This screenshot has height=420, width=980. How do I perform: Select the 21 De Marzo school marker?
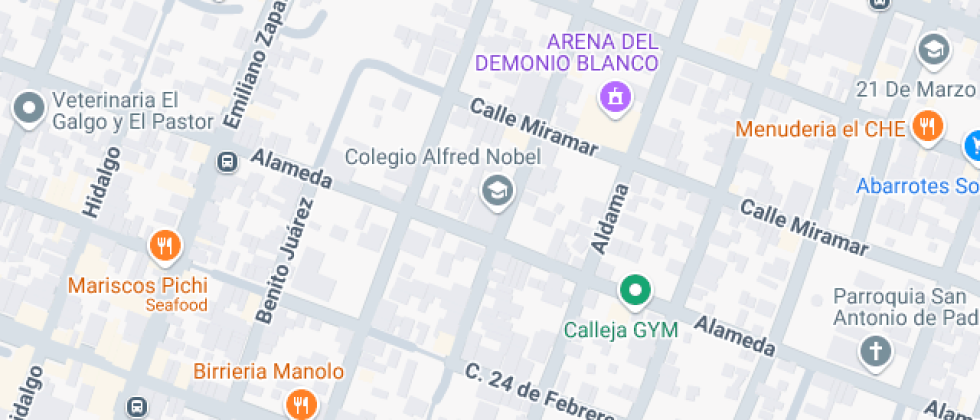click(x=933, y=49)
